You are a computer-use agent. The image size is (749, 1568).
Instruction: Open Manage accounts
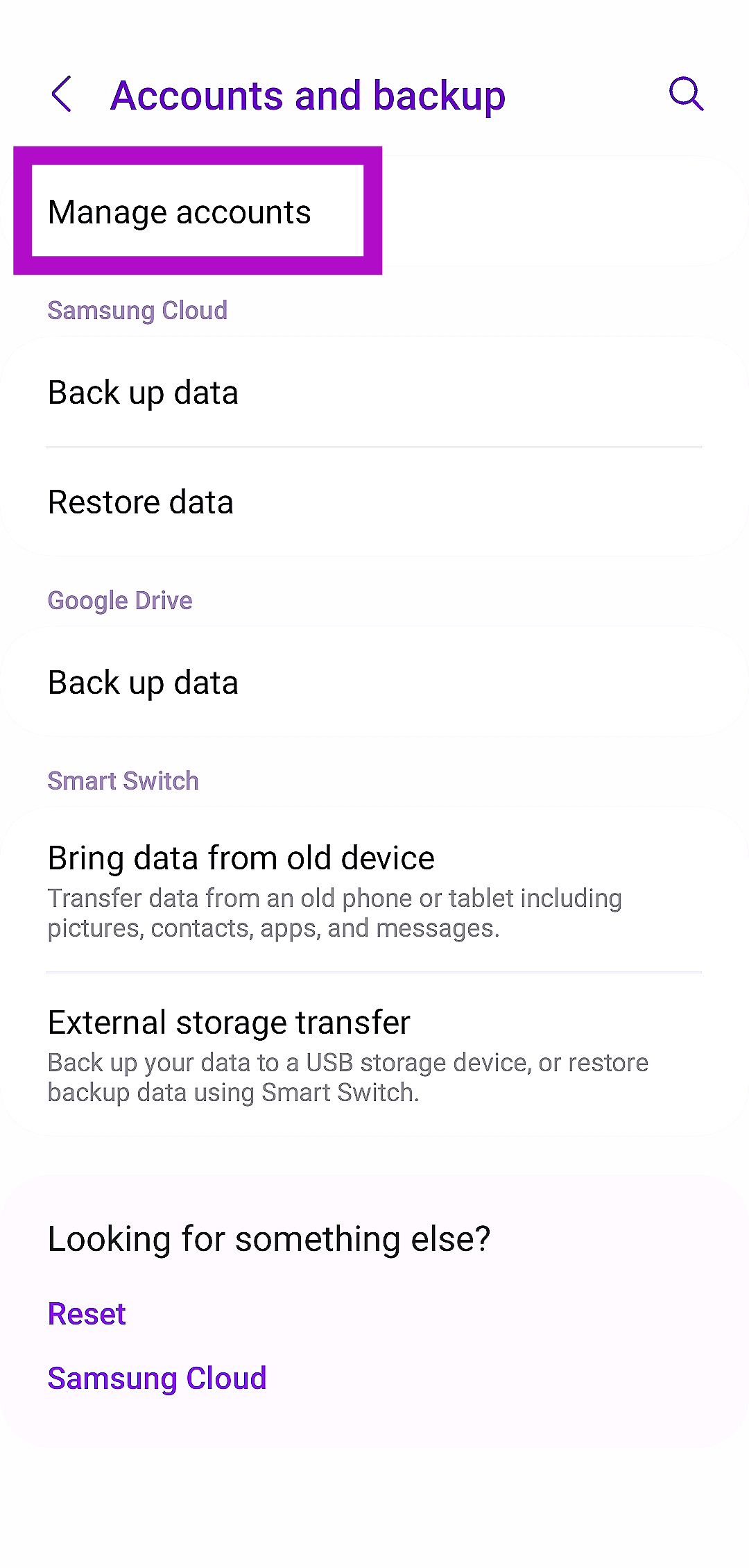point(180,212)
